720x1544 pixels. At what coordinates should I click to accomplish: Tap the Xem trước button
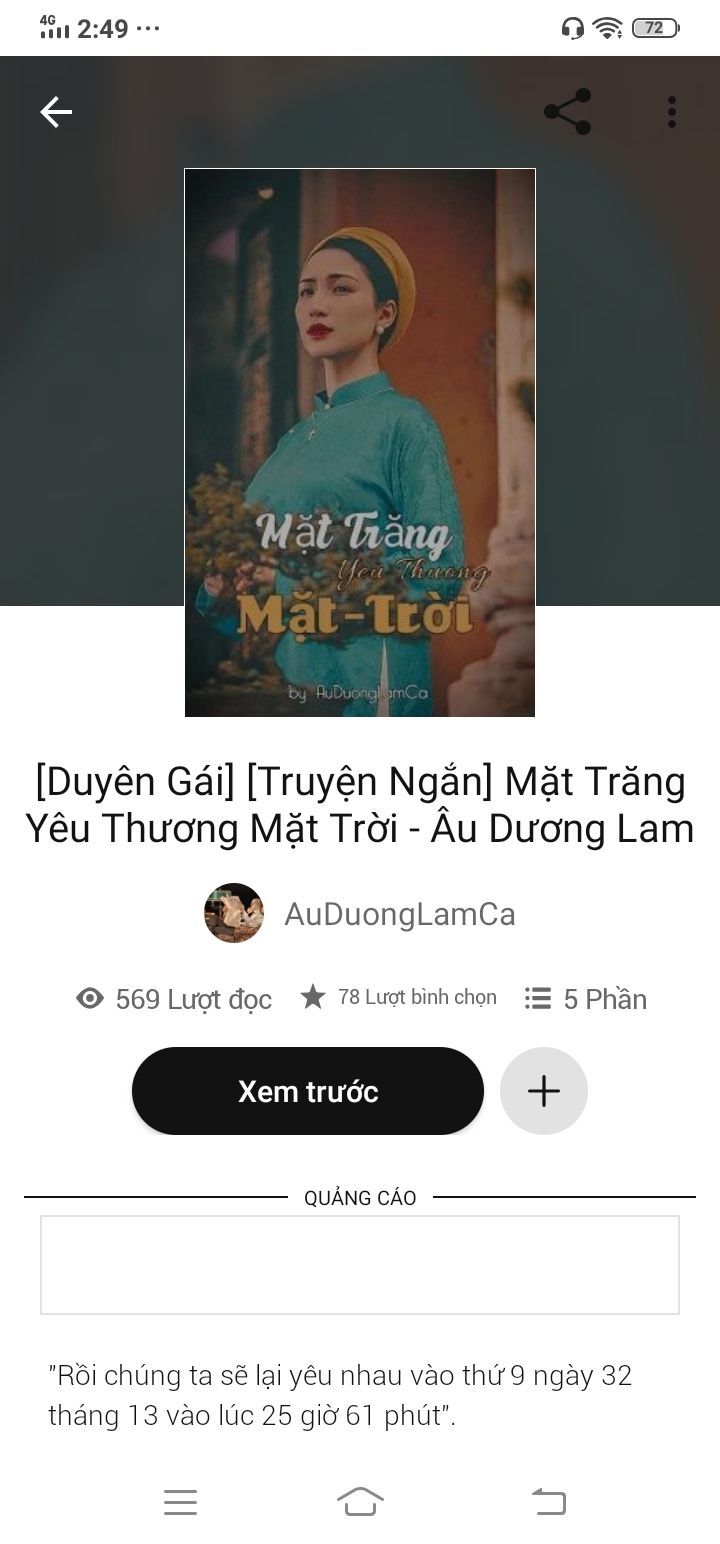coord(308,1091)
